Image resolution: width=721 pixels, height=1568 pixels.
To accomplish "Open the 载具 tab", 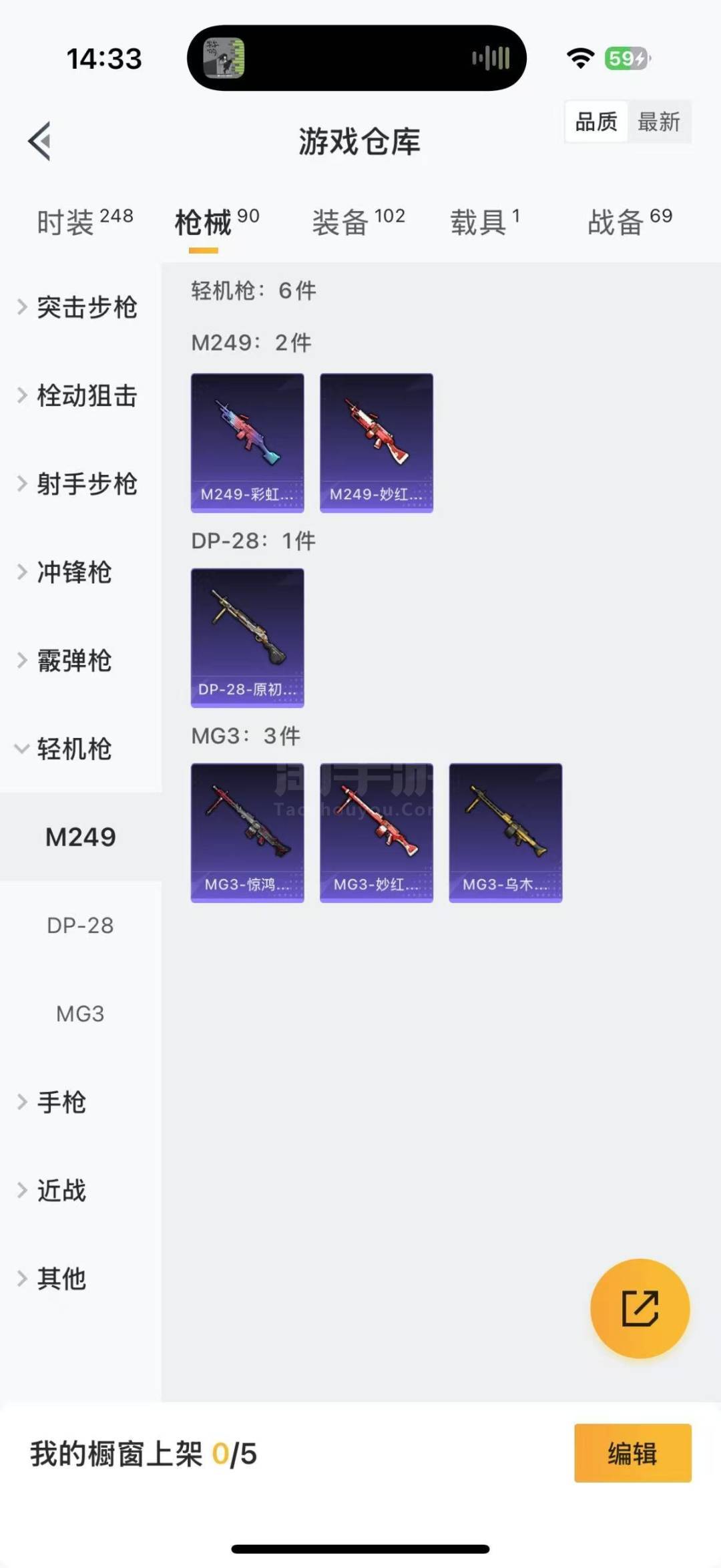I will (485, 222).
